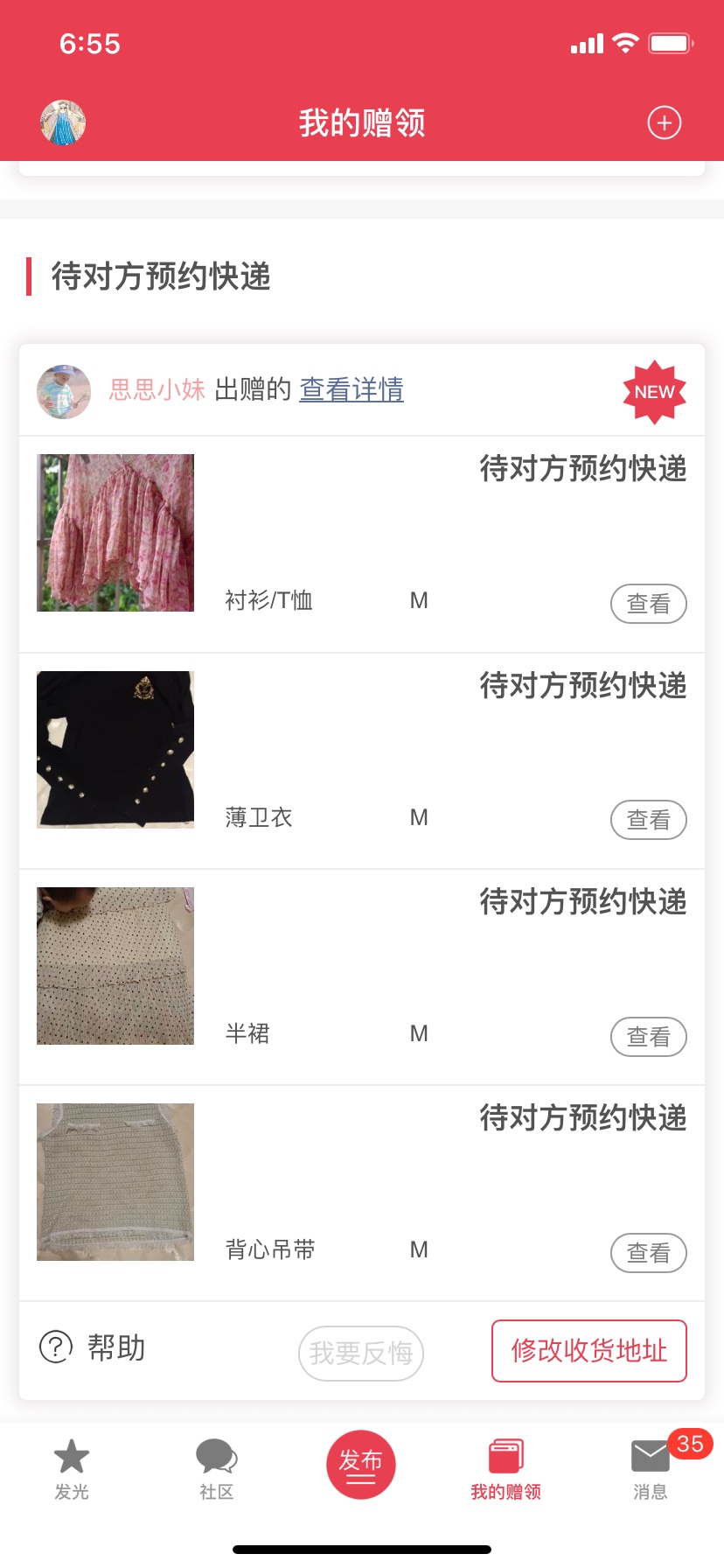The height and width of the screenshot is (1568, 724).
Task: Open the 背心吊带 photo
Action: point(115,1182)
